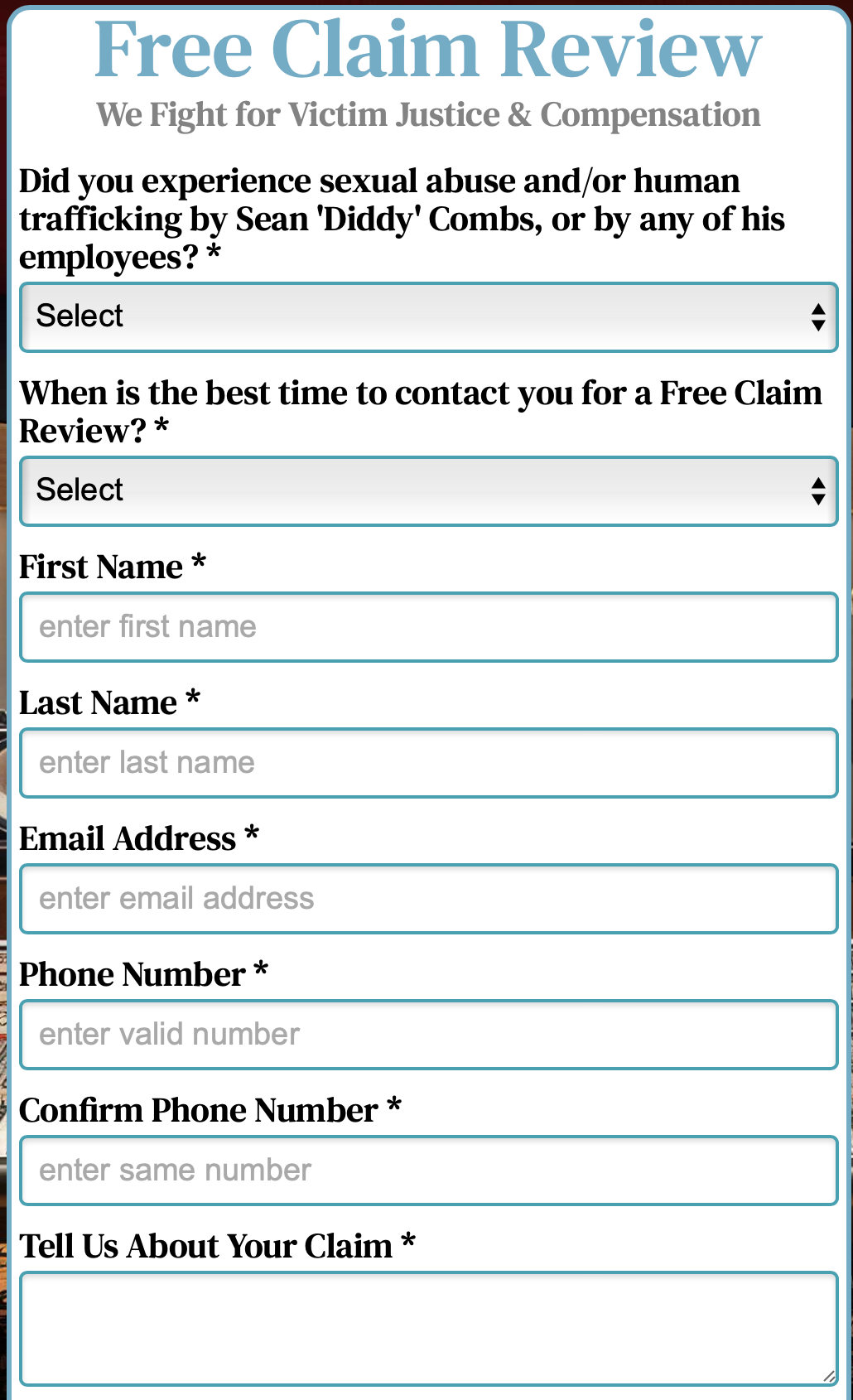Viewport: 853px width, 1400px height.
Task: Select the Email Address field
Action: [429, 899]
